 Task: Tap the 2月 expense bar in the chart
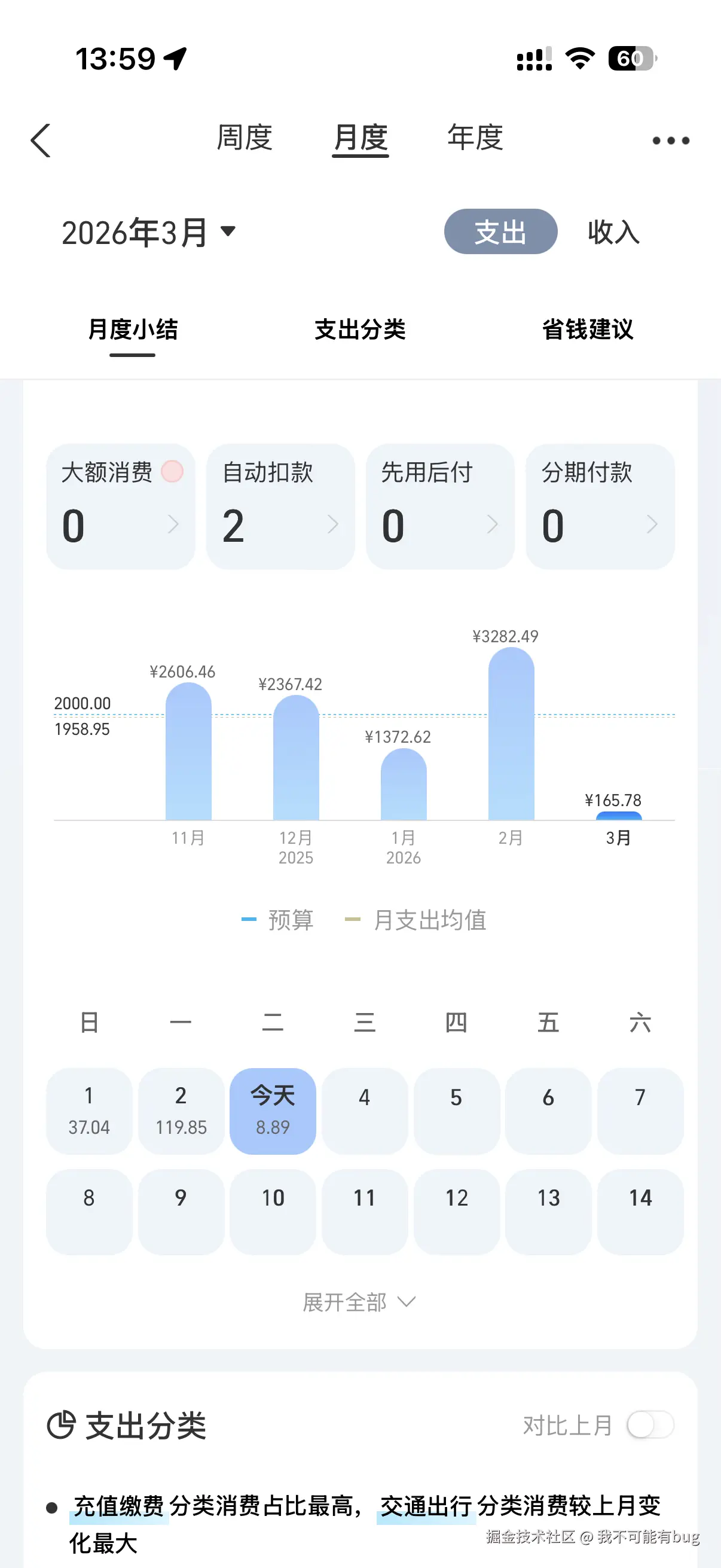511,730
